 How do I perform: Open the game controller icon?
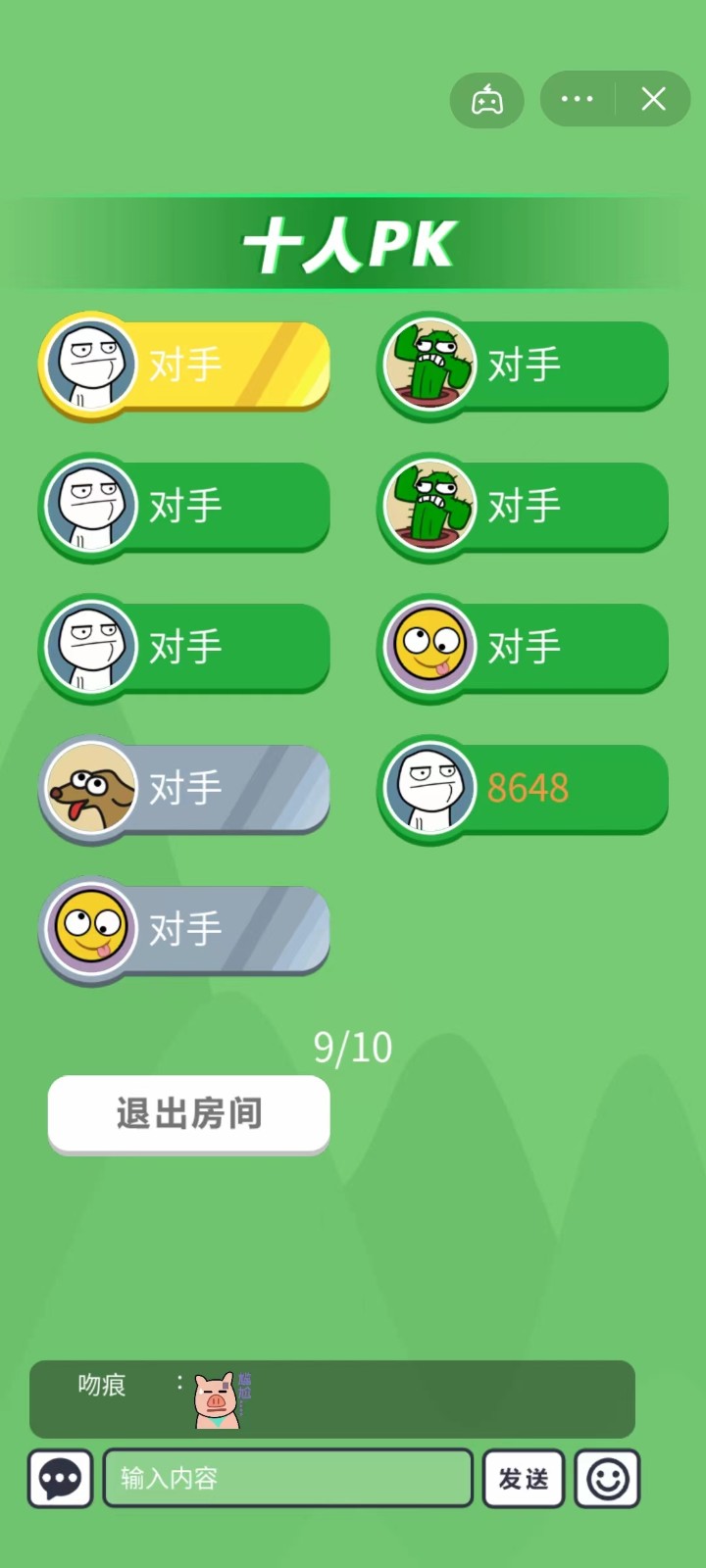(x=487, y=99)
